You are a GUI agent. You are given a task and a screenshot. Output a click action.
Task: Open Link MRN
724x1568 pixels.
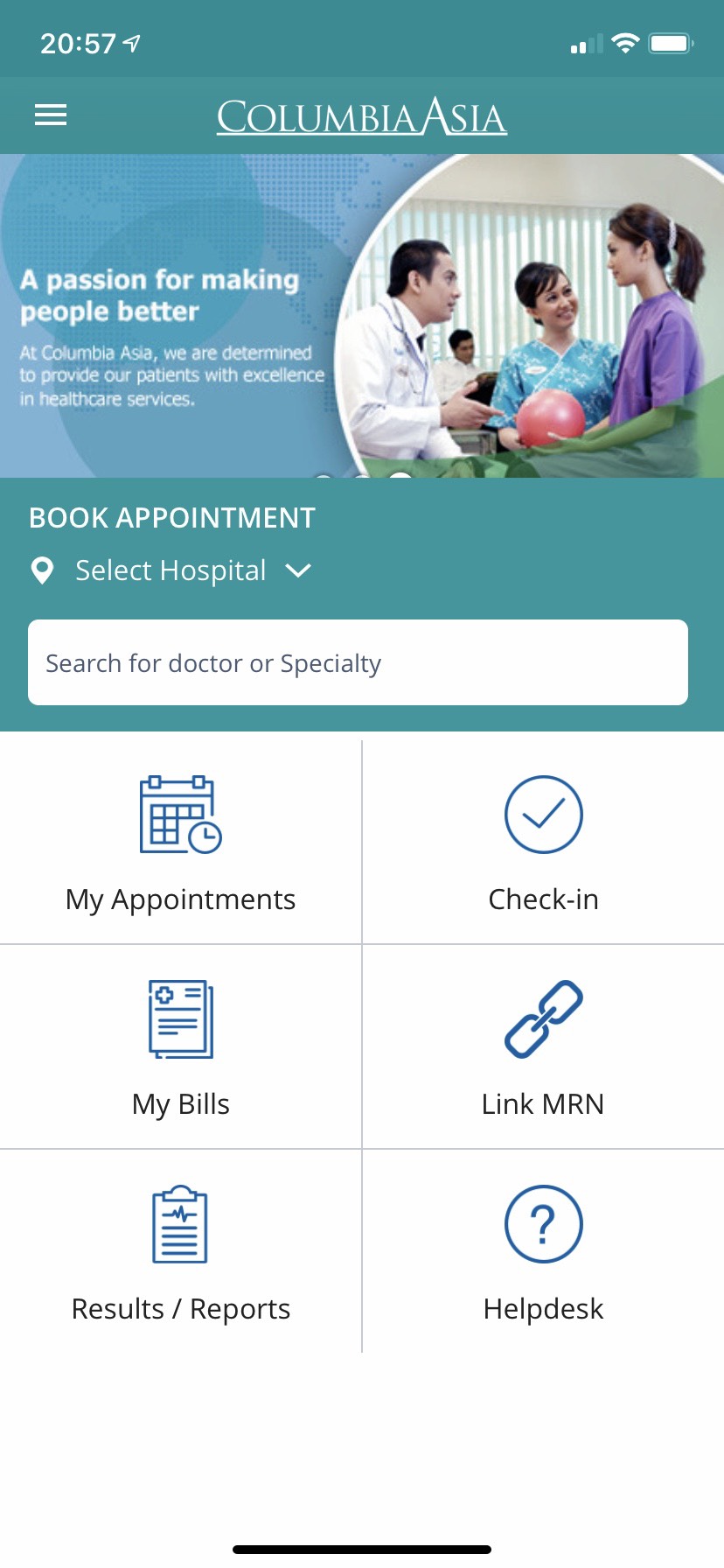[x=543, y=1047]
